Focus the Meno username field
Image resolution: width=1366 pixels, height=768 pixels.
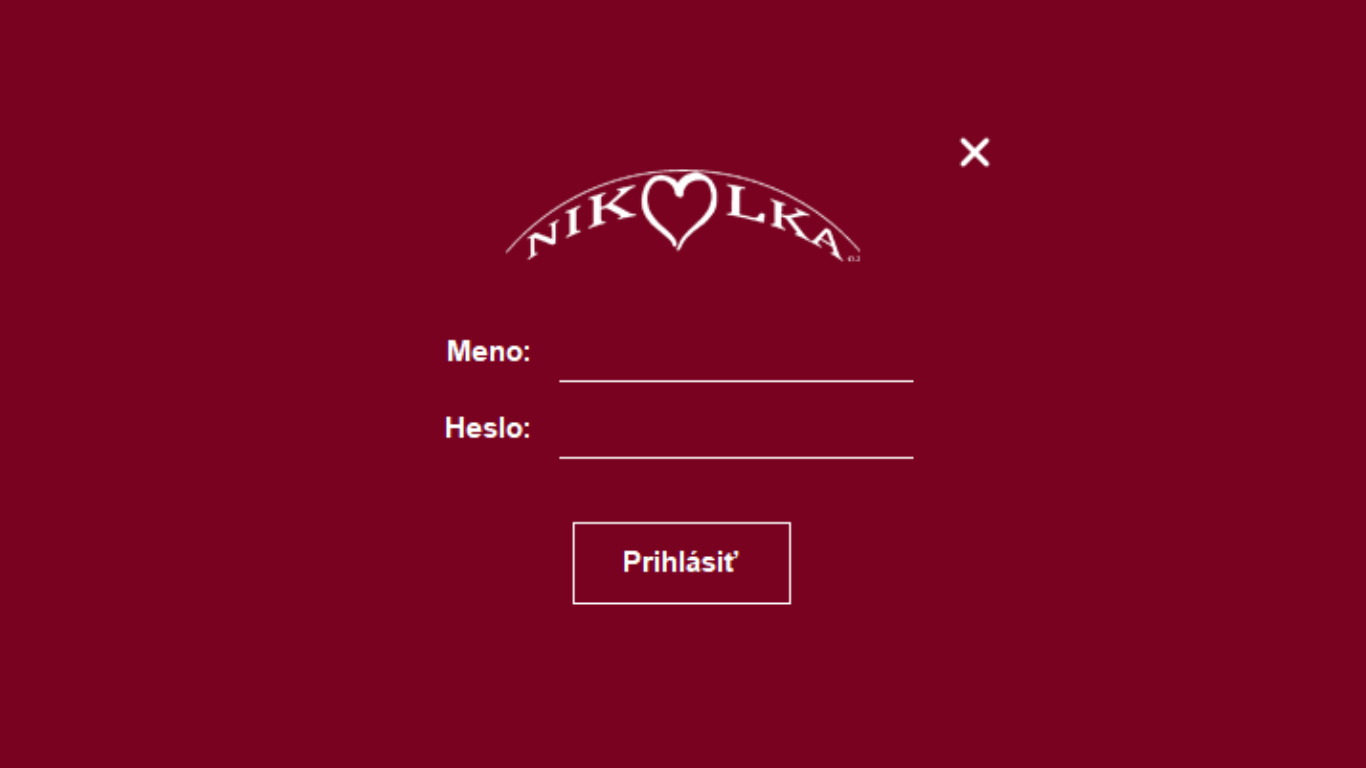[736, 358]
